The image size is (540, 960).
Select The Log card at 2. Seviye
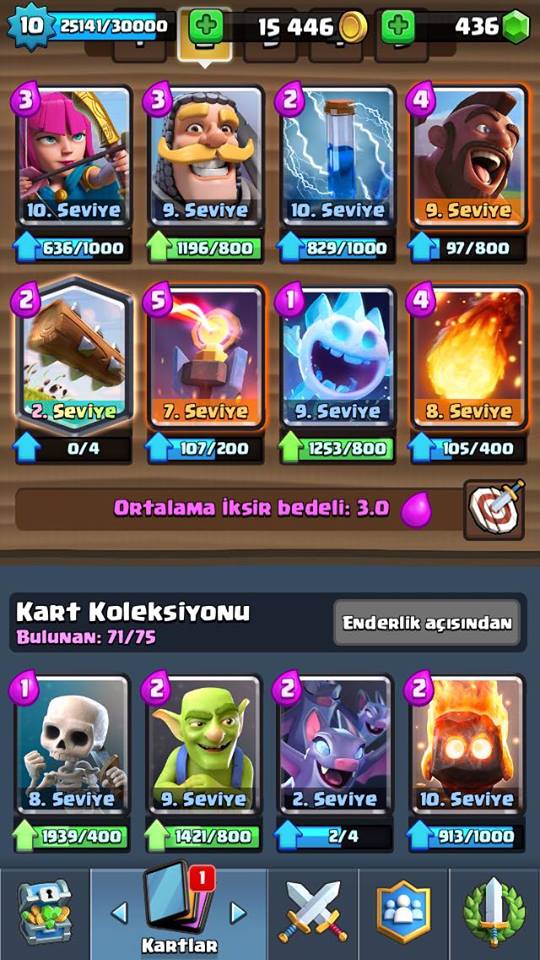(73, 357)
